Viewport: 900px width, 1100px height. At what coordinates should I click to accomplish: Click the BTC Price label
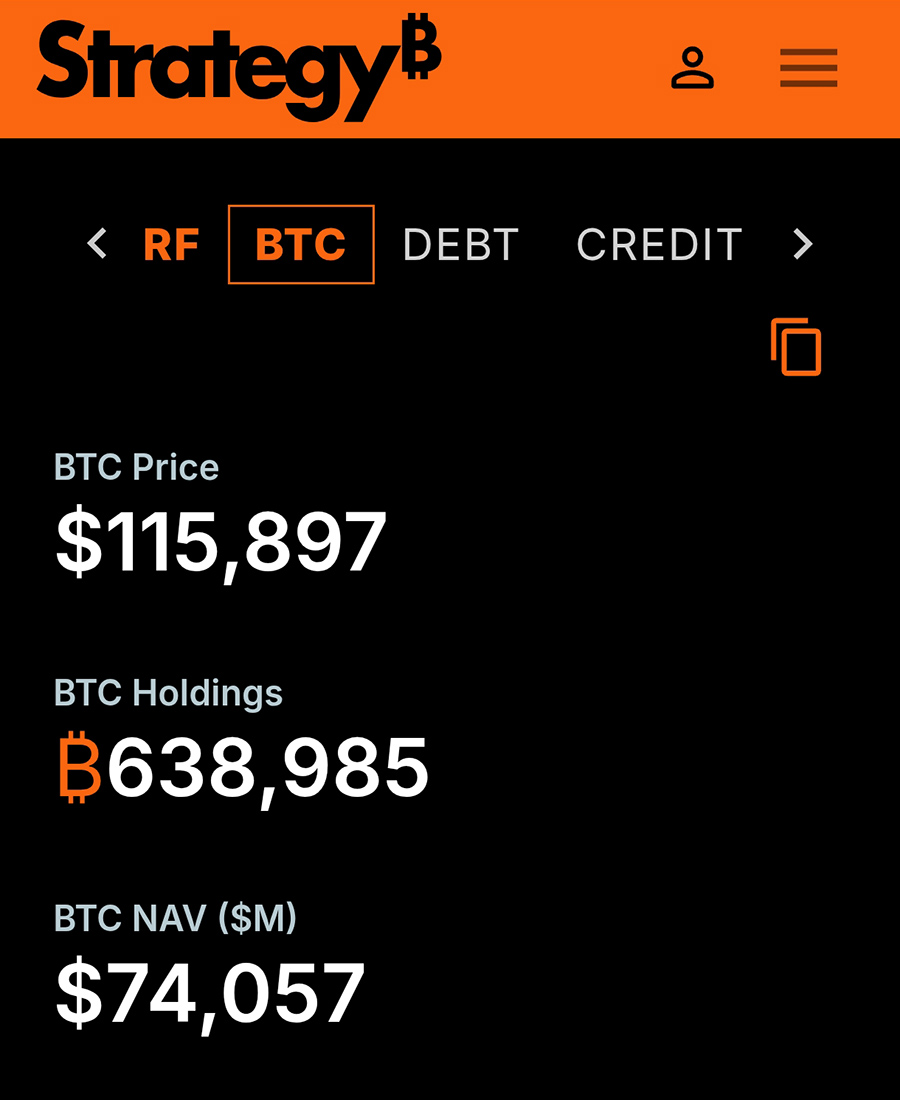137,466
